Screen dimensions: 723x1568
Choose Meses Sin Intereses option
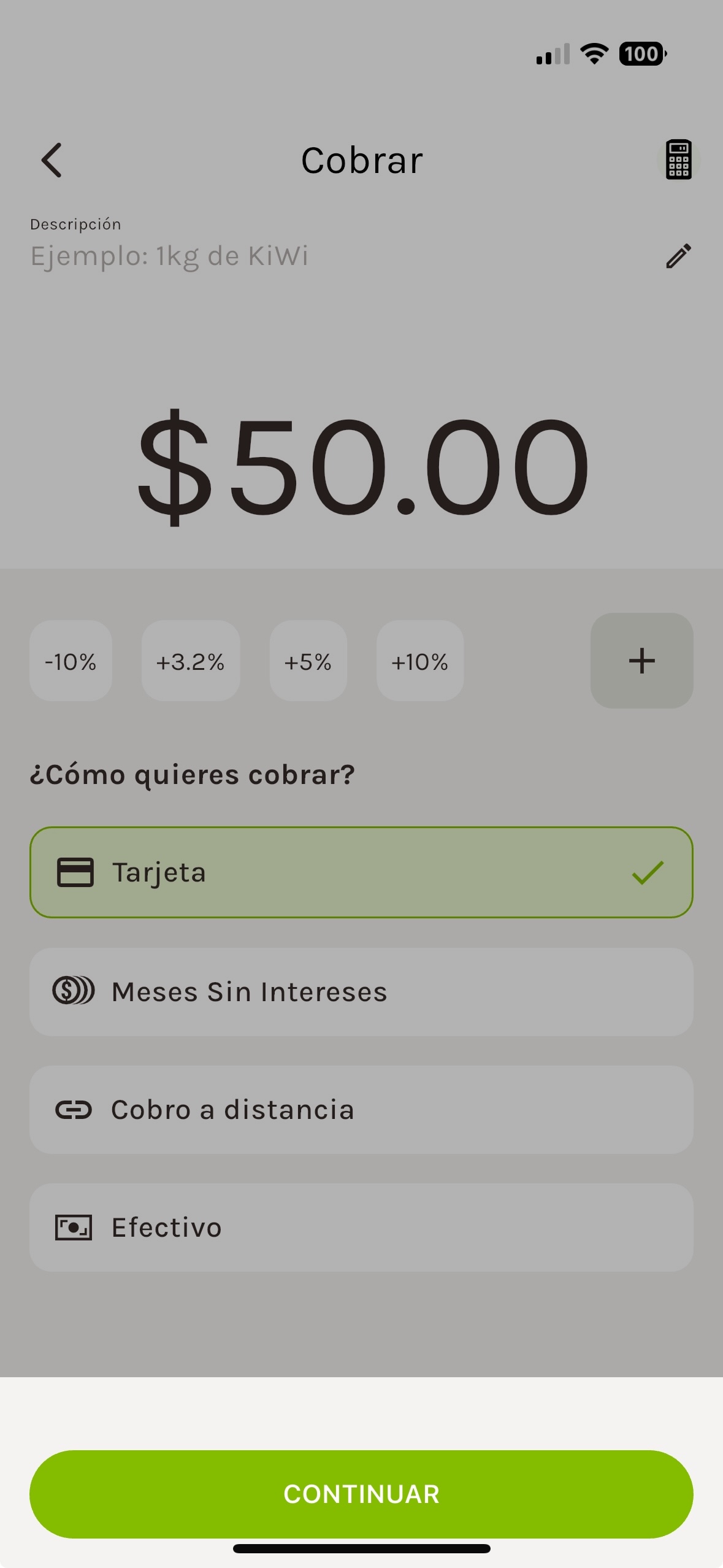[x=361, y=992]
